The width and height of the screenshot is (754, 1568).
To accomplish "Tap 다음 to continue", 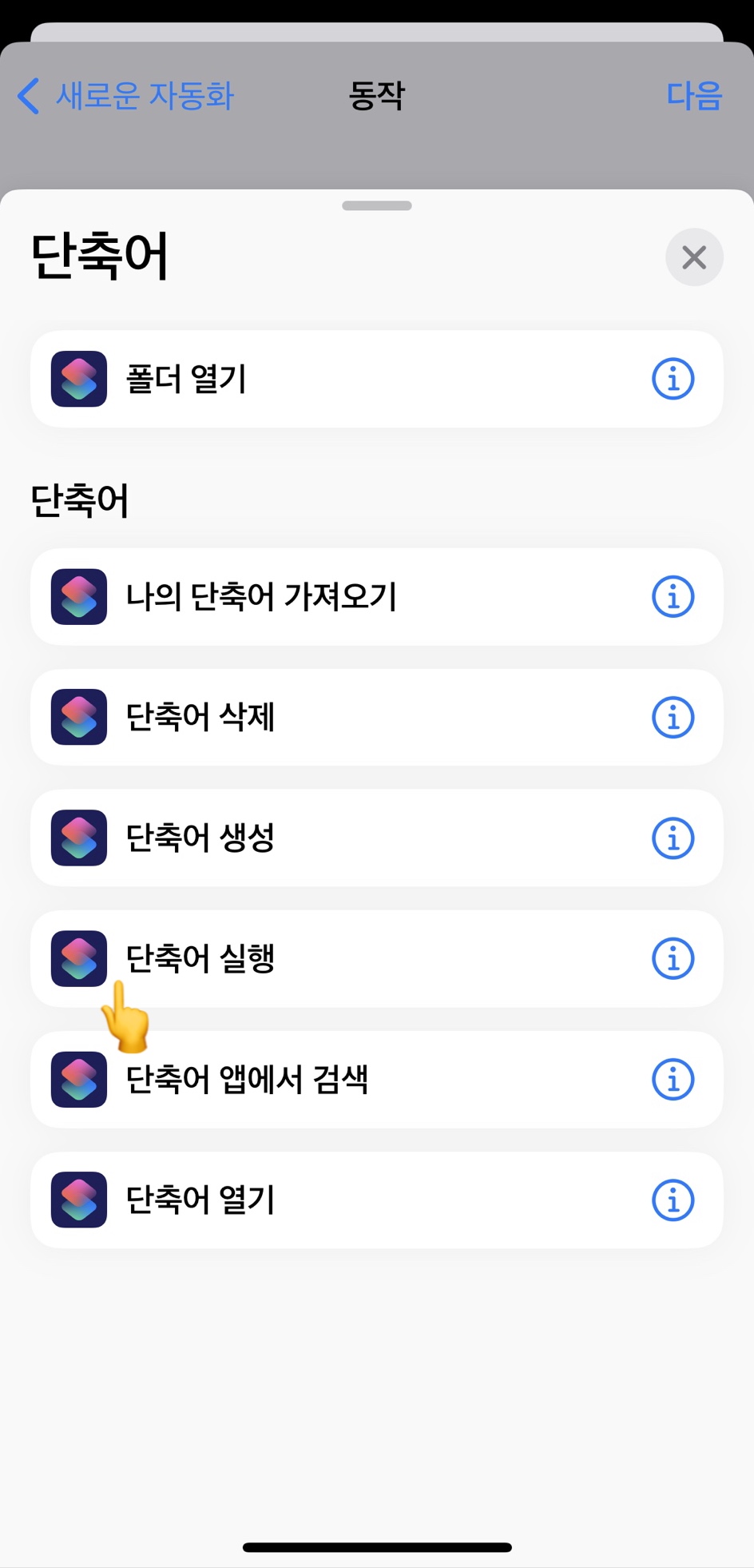I will (x=694, y=95).
